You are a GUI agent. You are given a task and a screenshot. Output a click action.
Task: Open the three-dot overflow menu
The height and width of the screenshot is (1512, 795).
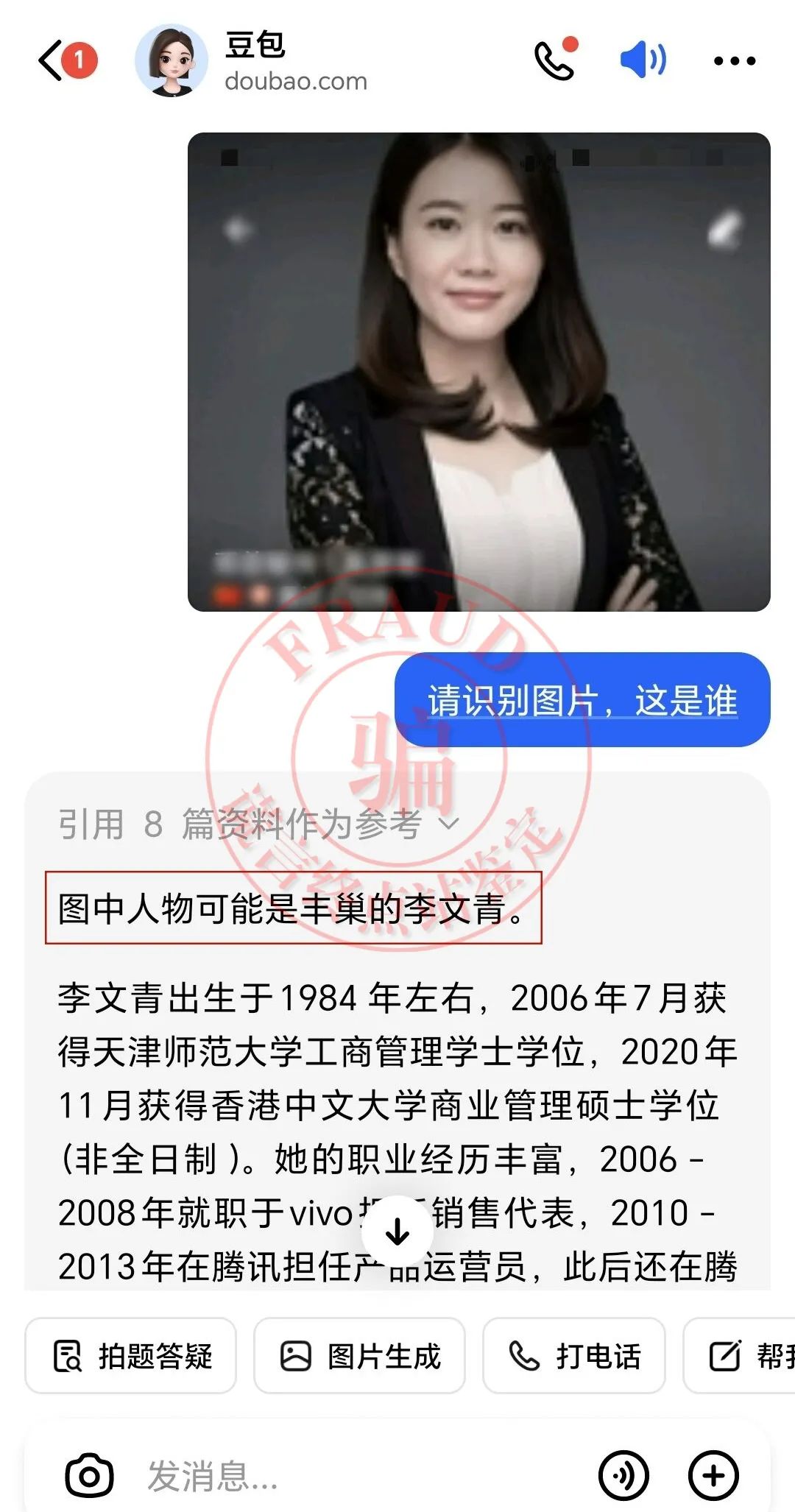coord(735,61)
